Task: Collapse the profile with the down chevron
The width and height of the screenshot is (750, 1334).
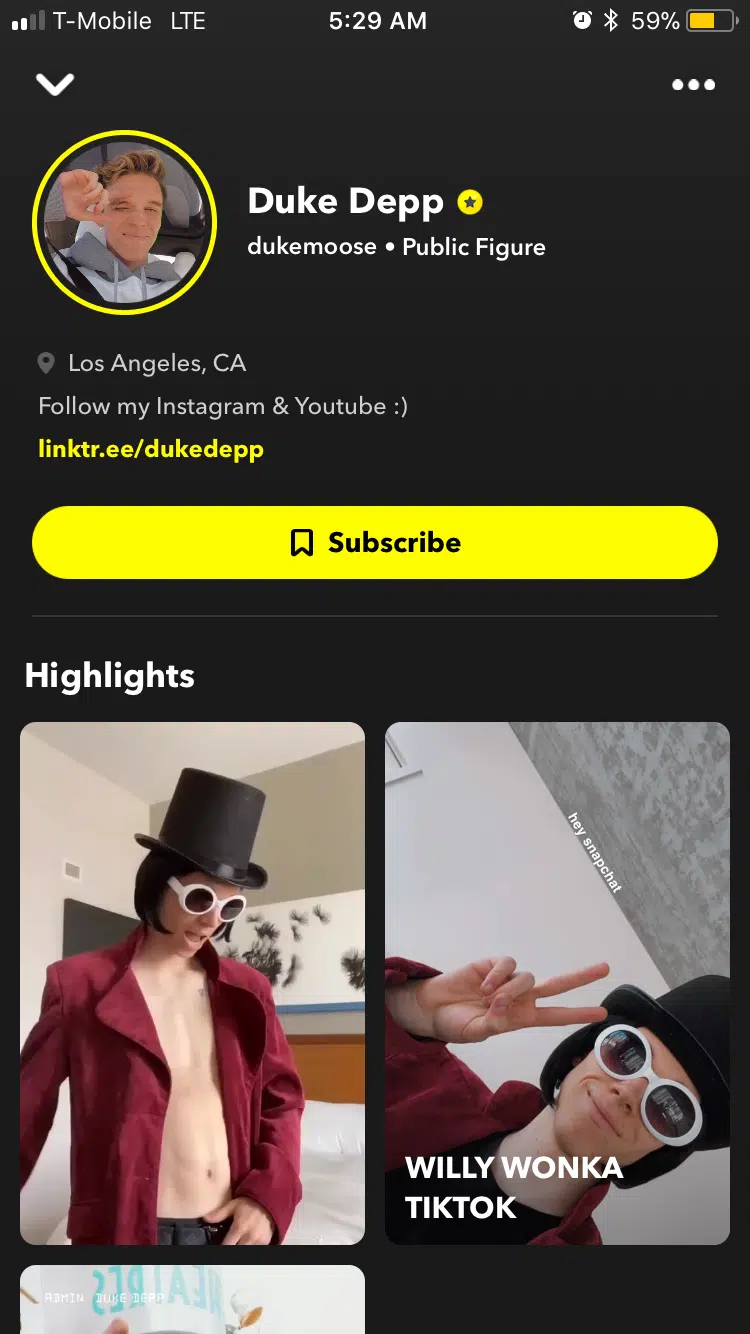Action: [x=55, y=85]
